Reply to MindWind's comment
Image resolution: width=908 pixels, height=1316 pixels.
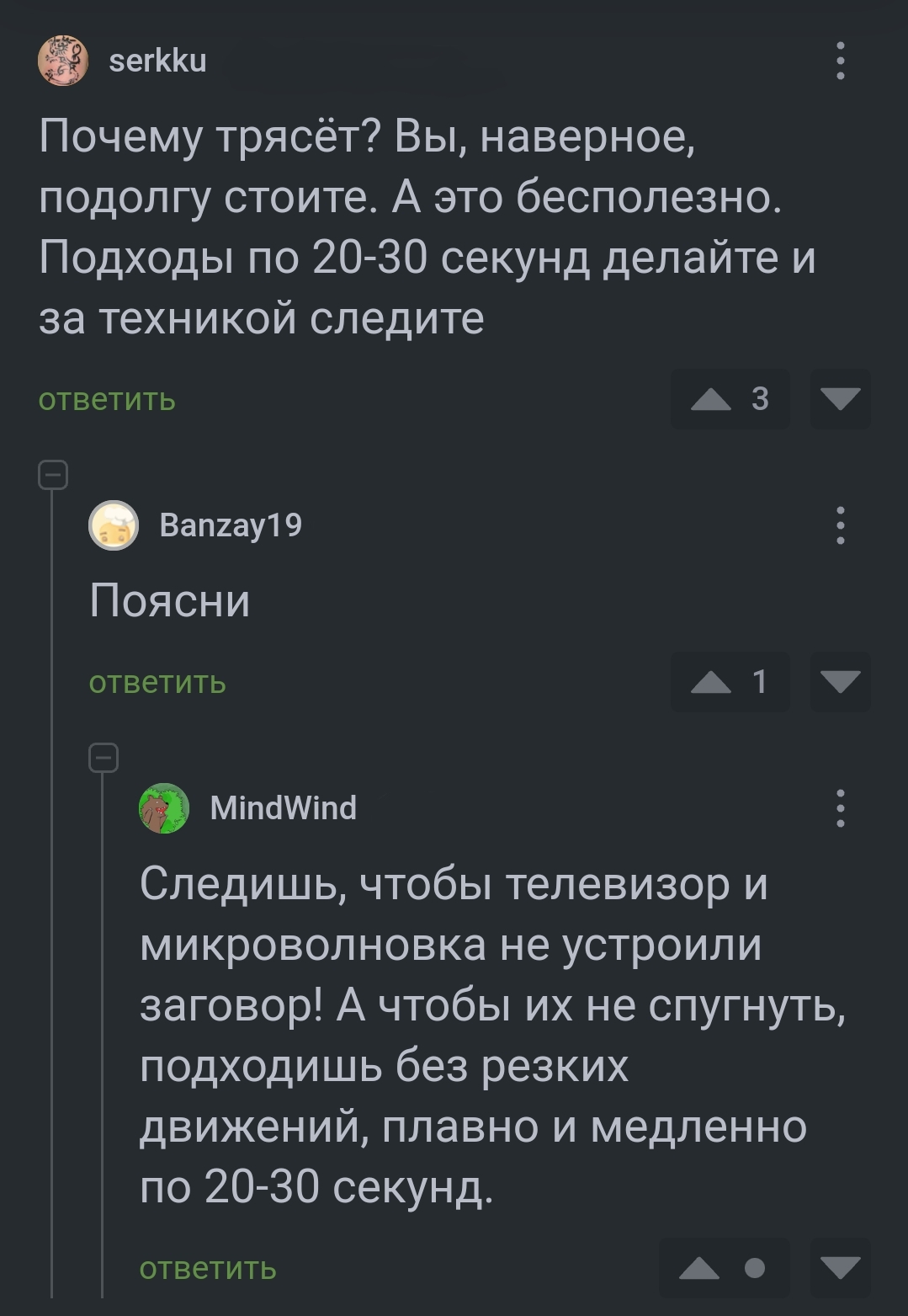(208, 1268)
